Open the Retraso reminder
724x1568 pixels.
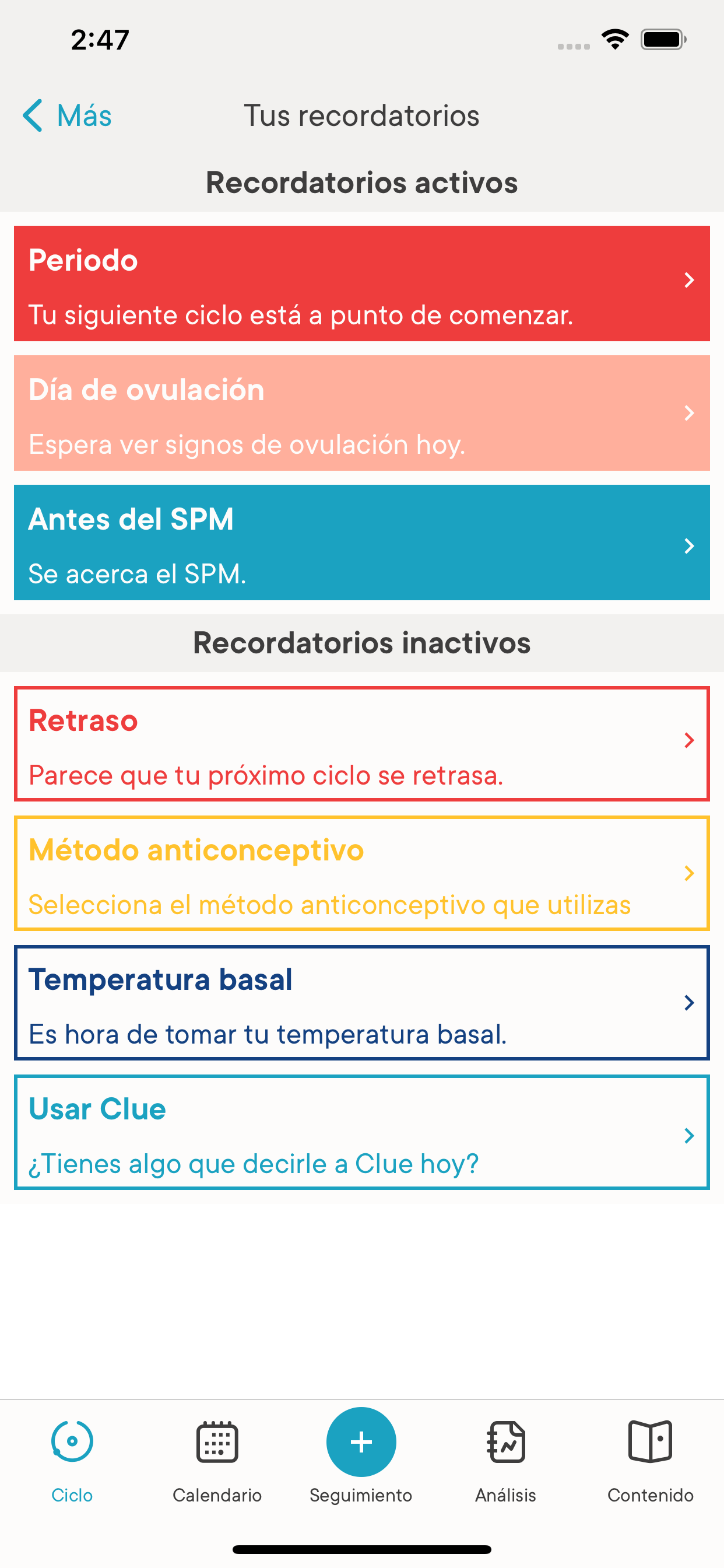[x=362, y=744]
